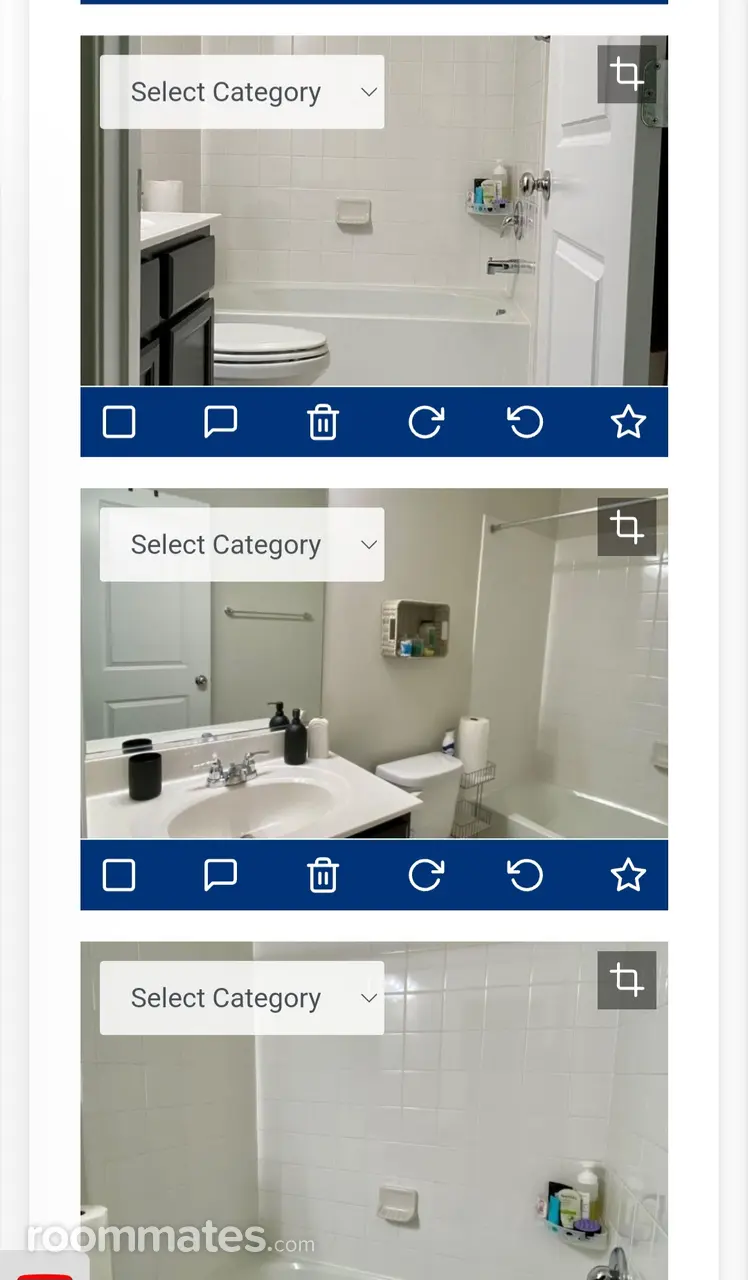This screenshot has width=748, height=1280.
Task: Tick the checkbox under bathtub-toilet photo
Action: coord(119,422)
